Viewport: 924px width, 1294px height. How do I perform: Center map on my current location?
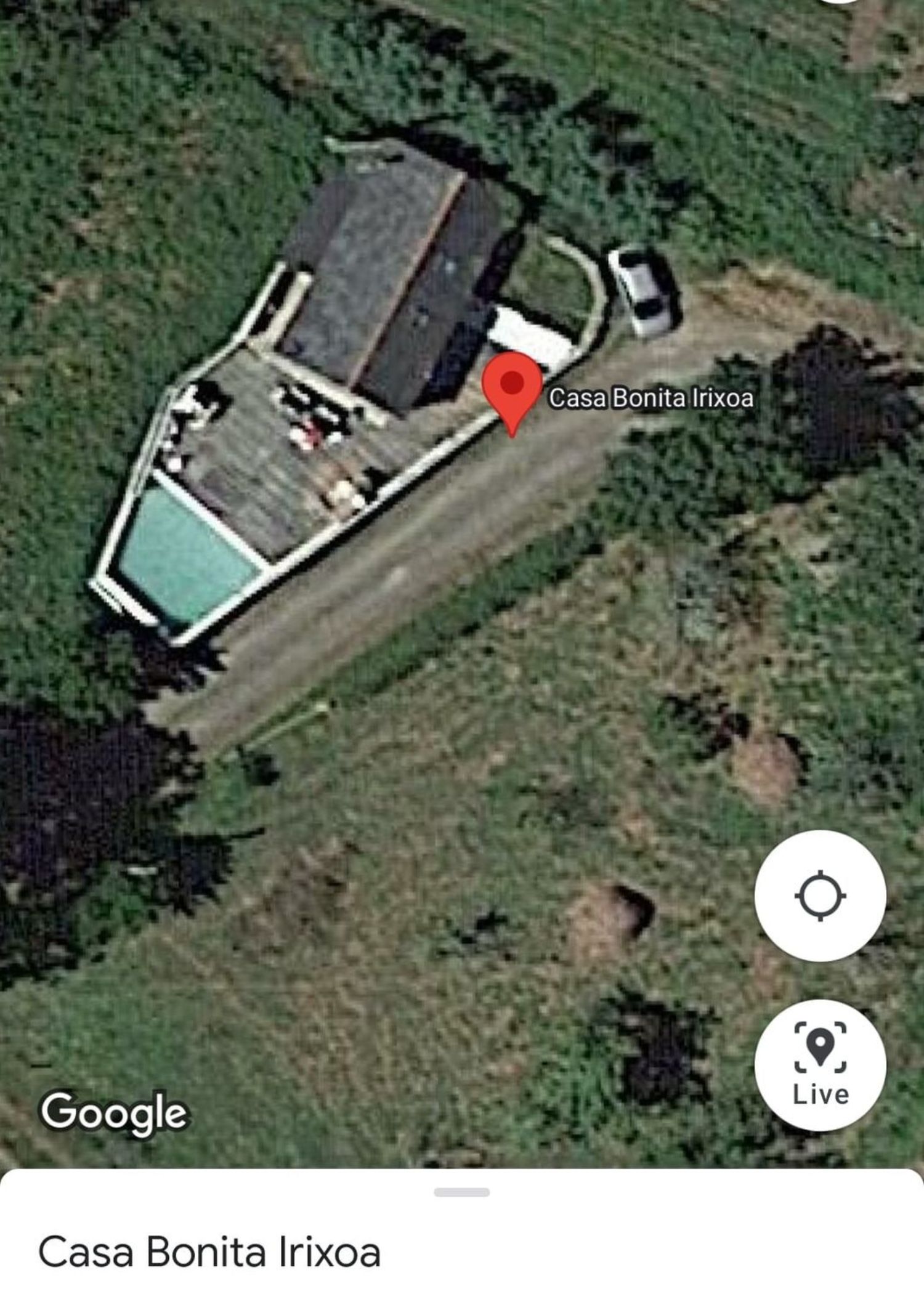(x=820, y=896)
